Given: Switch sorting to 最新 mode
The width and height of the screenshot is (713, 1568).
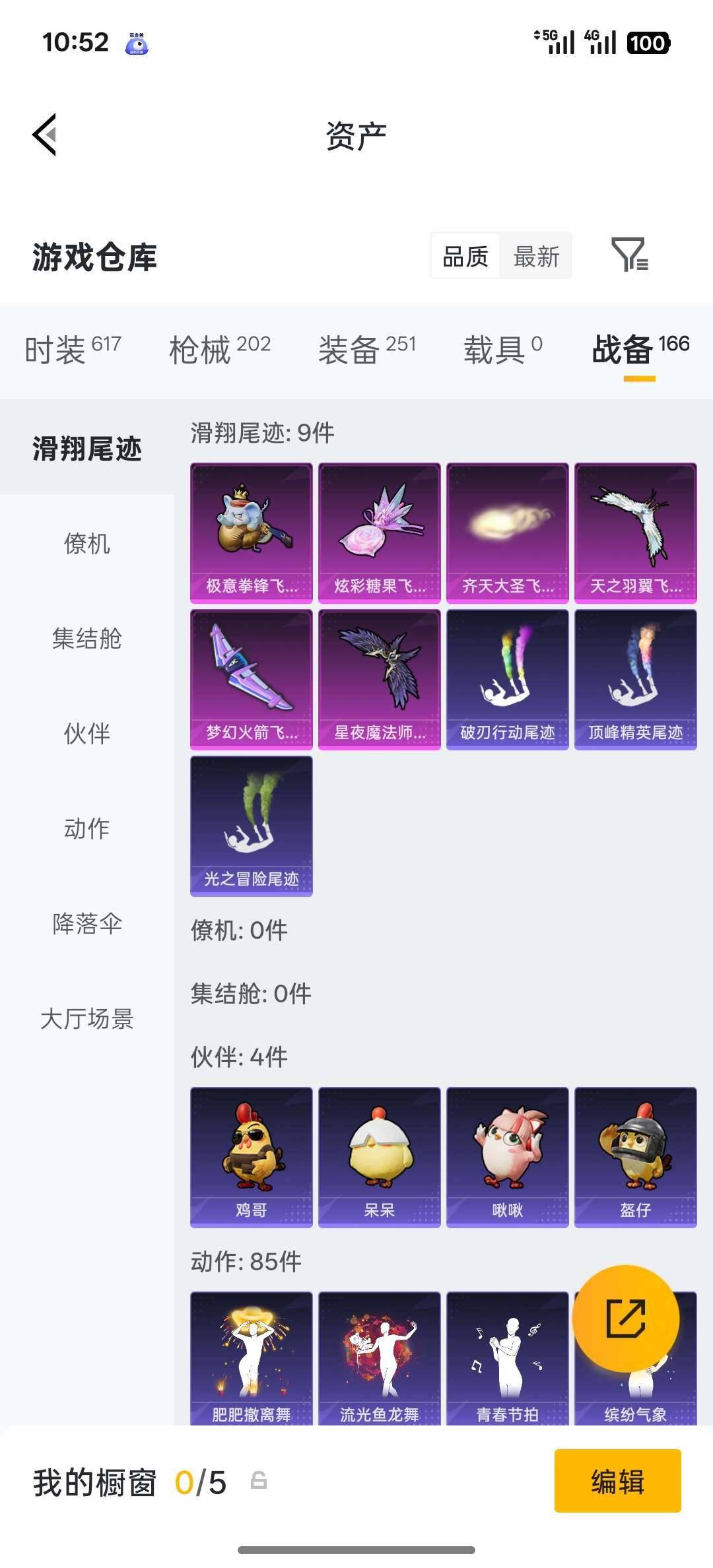Looking at the screenshot, I should click(x=537, y=257).
